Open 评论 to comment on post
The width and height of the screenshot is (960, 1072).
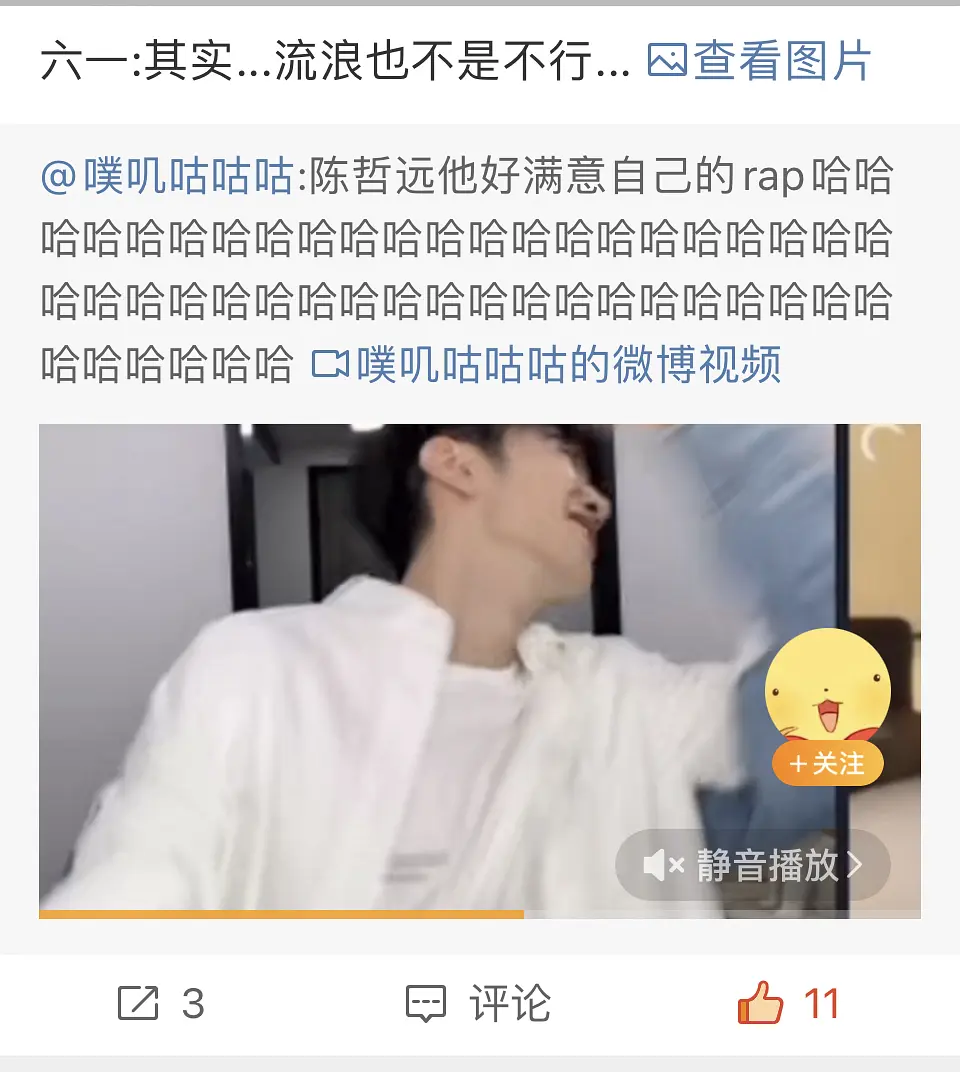(x=478, y=1003)
